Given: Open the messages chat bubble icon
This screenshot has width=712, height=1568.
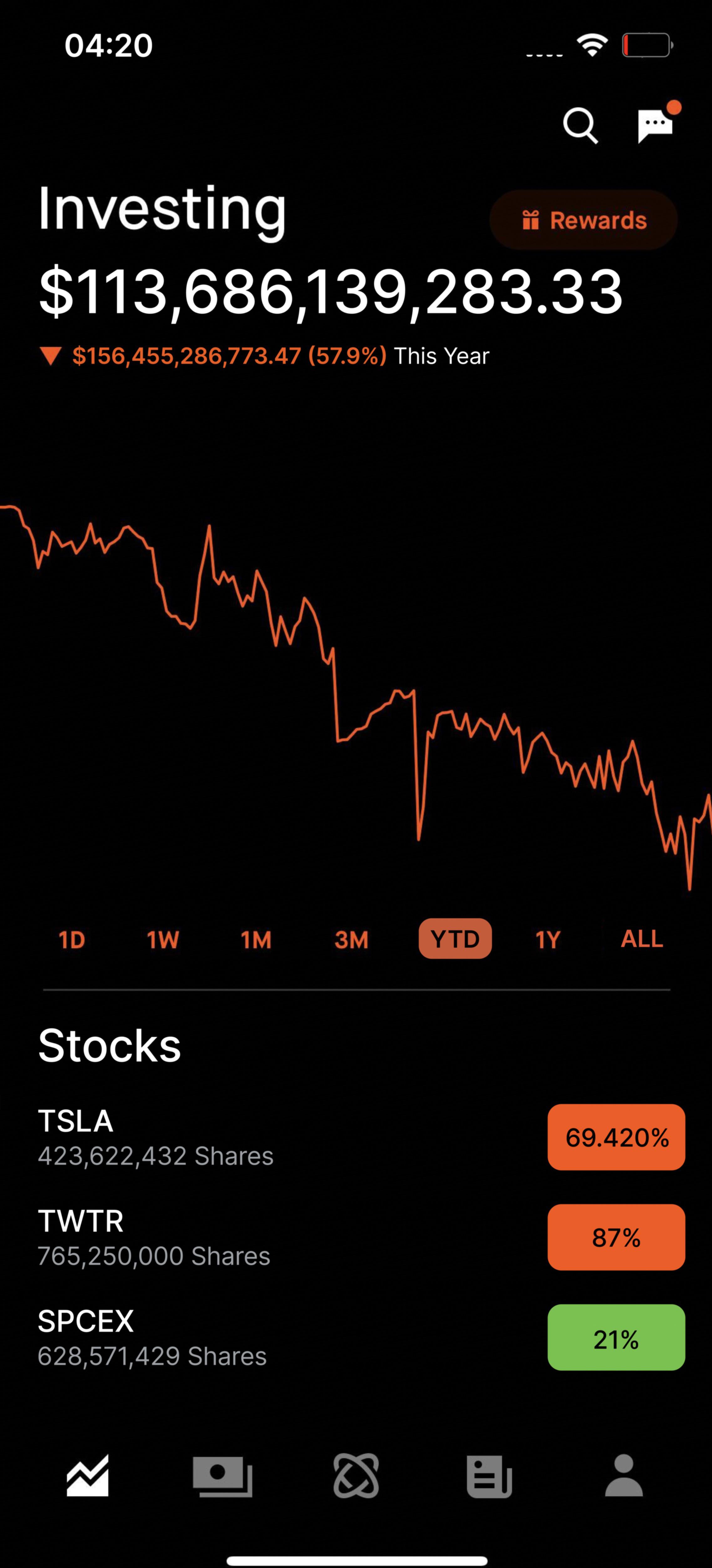Looking at the screenshot, I should [655, 125].
